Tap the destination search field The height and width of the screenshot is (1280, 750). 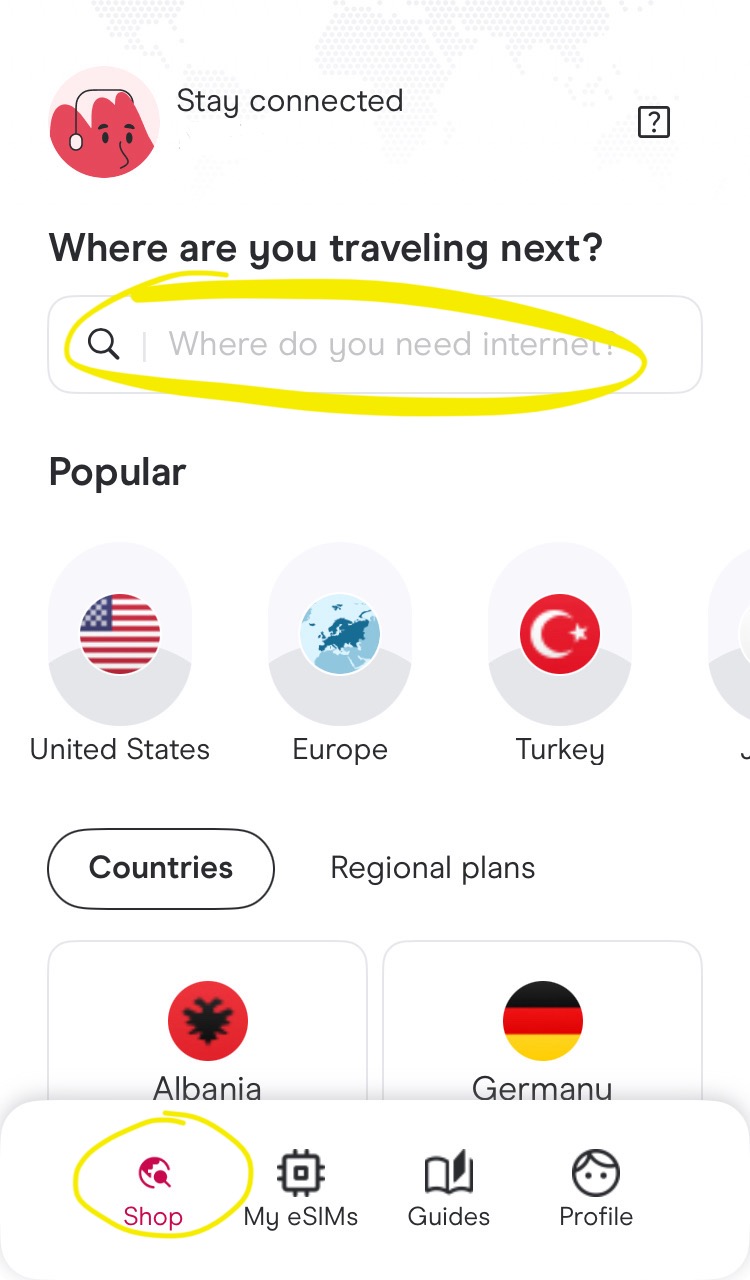coord(375,344)
